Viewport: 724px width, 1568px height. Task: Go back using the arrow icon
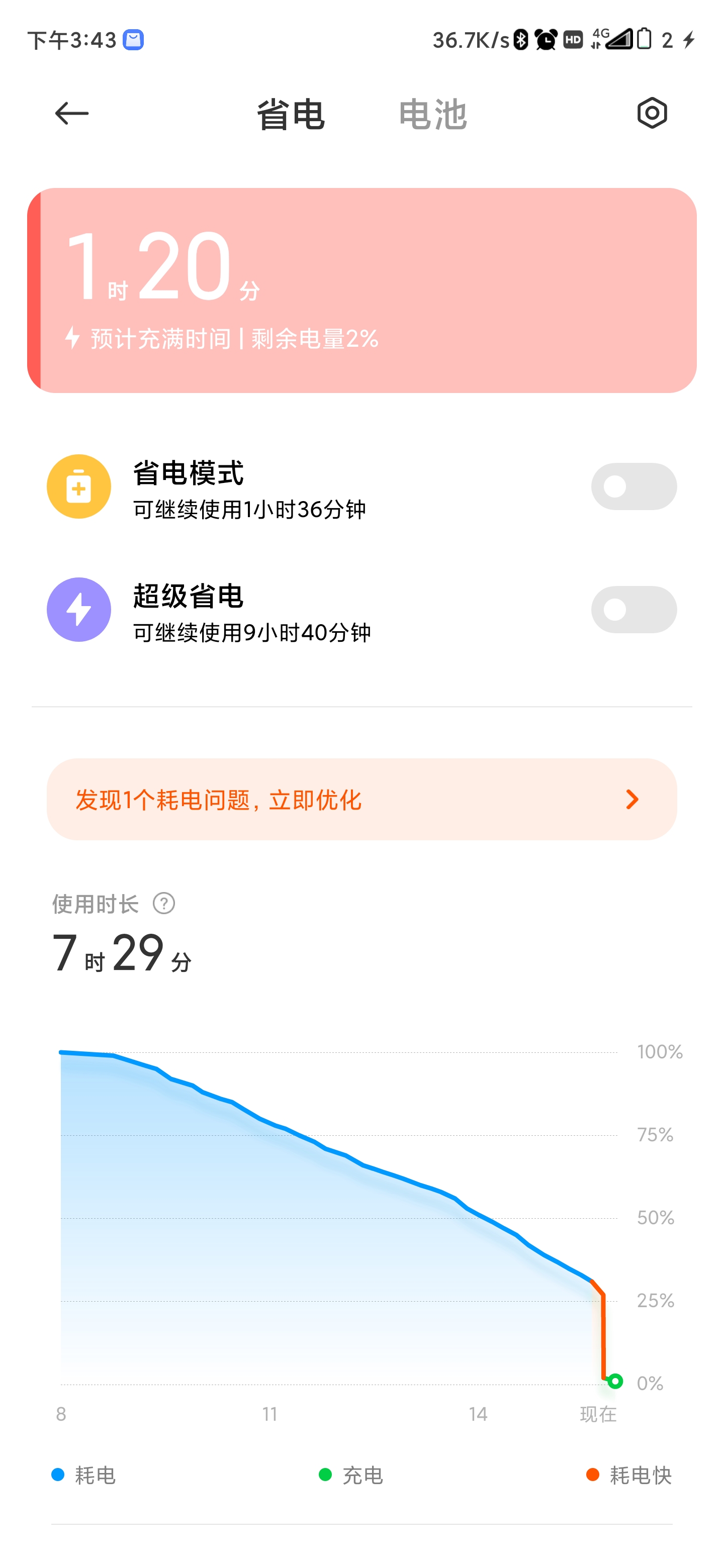(x=72, y=113)
